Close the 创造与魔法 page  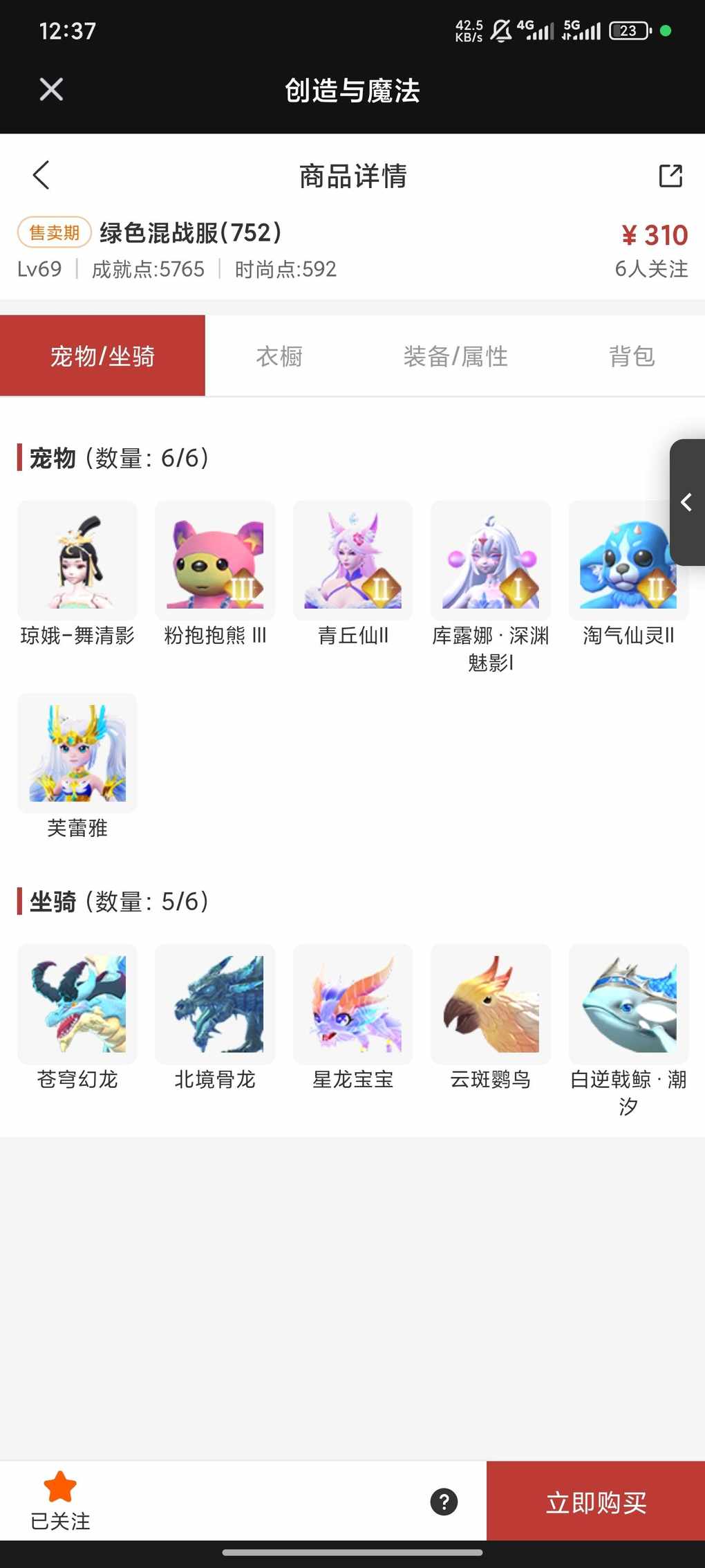(51, 90)
